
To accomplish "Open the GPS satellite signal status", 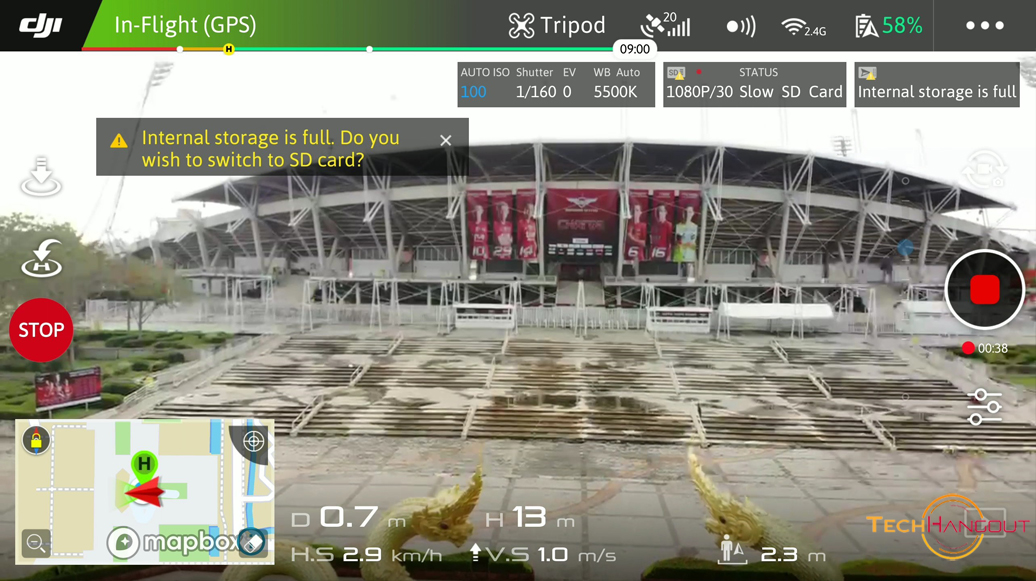I will 665,26.
